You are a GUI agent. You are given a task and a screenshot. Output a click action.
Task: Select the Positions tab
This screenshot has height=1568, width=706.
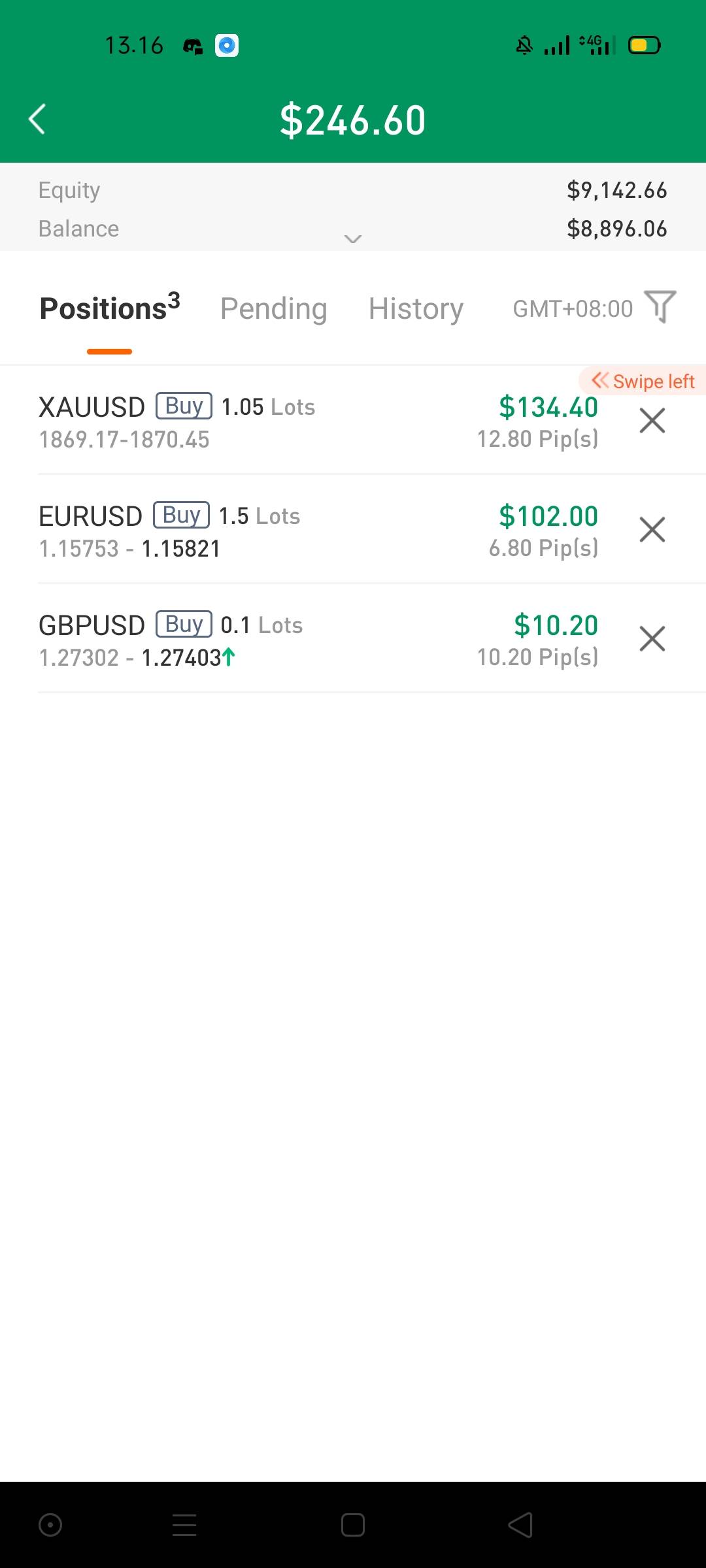(109, 308)
